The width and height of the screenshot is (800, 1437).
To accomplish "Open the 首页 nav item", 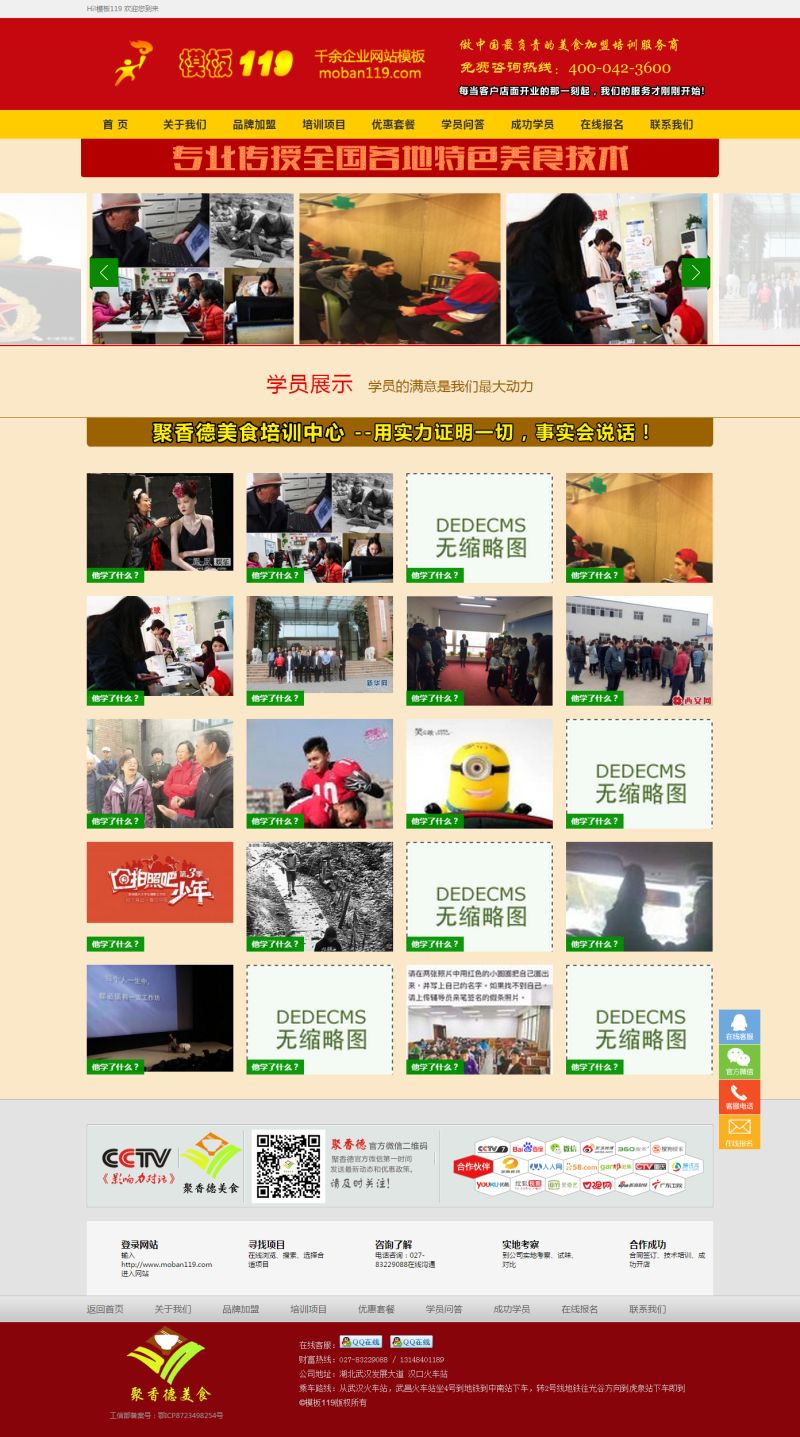I will click(x=115, y=125).
